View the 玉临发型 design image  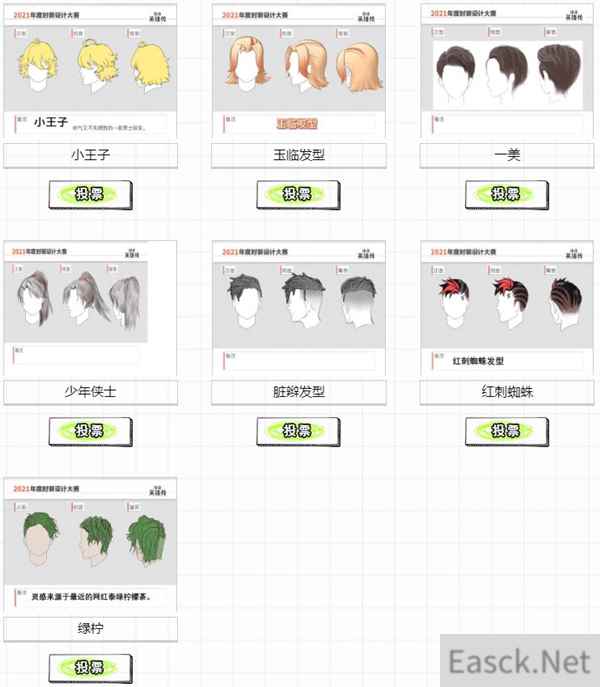[x=298, y=72]
